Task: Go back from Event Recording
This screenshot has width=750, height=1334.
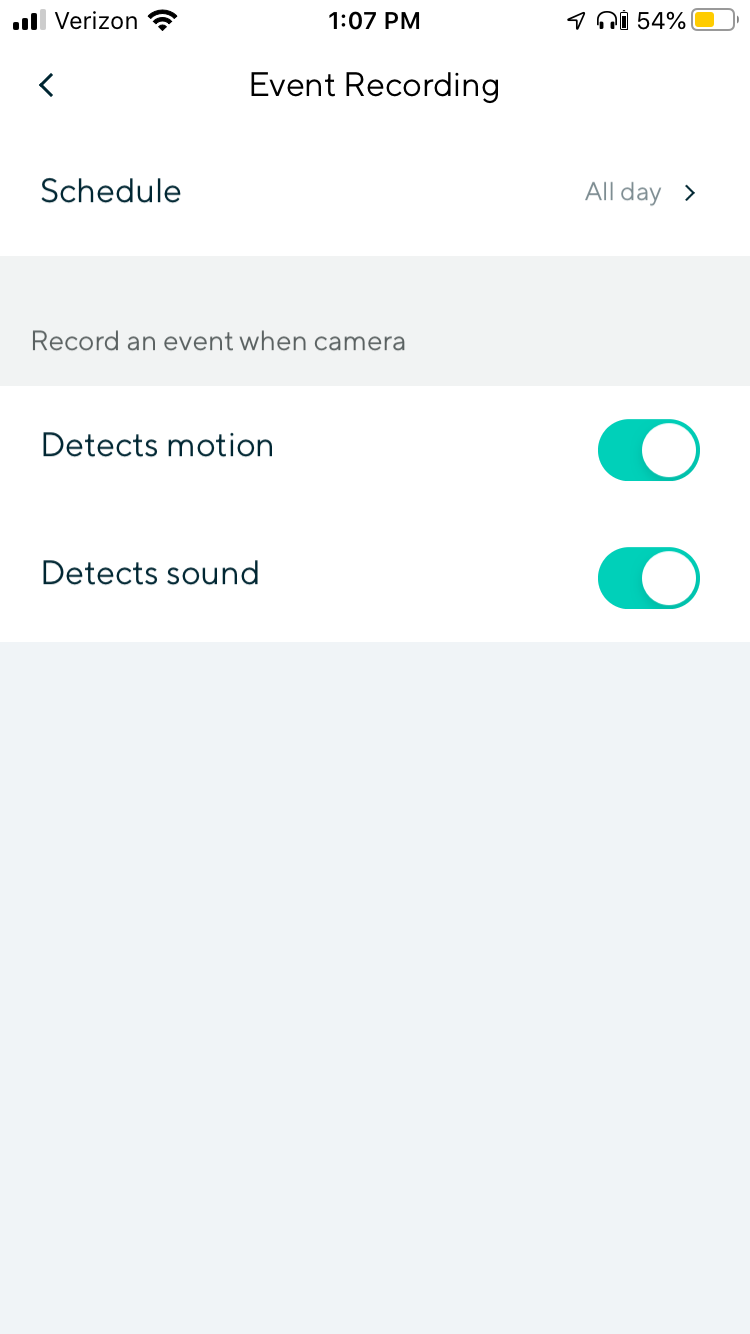Action: [x=46, y=86]
